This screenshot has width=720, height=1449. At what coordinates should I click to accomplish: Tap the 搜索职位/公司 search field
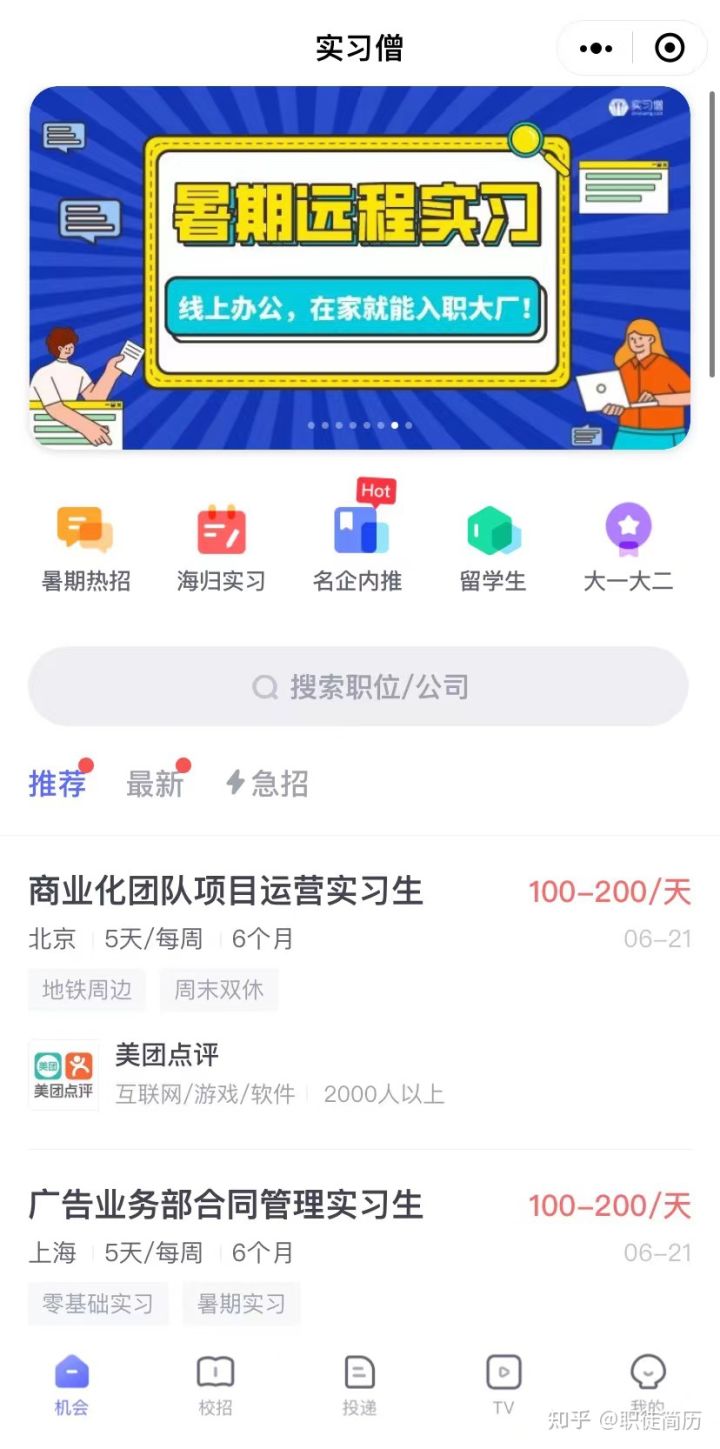pos(360,686)
